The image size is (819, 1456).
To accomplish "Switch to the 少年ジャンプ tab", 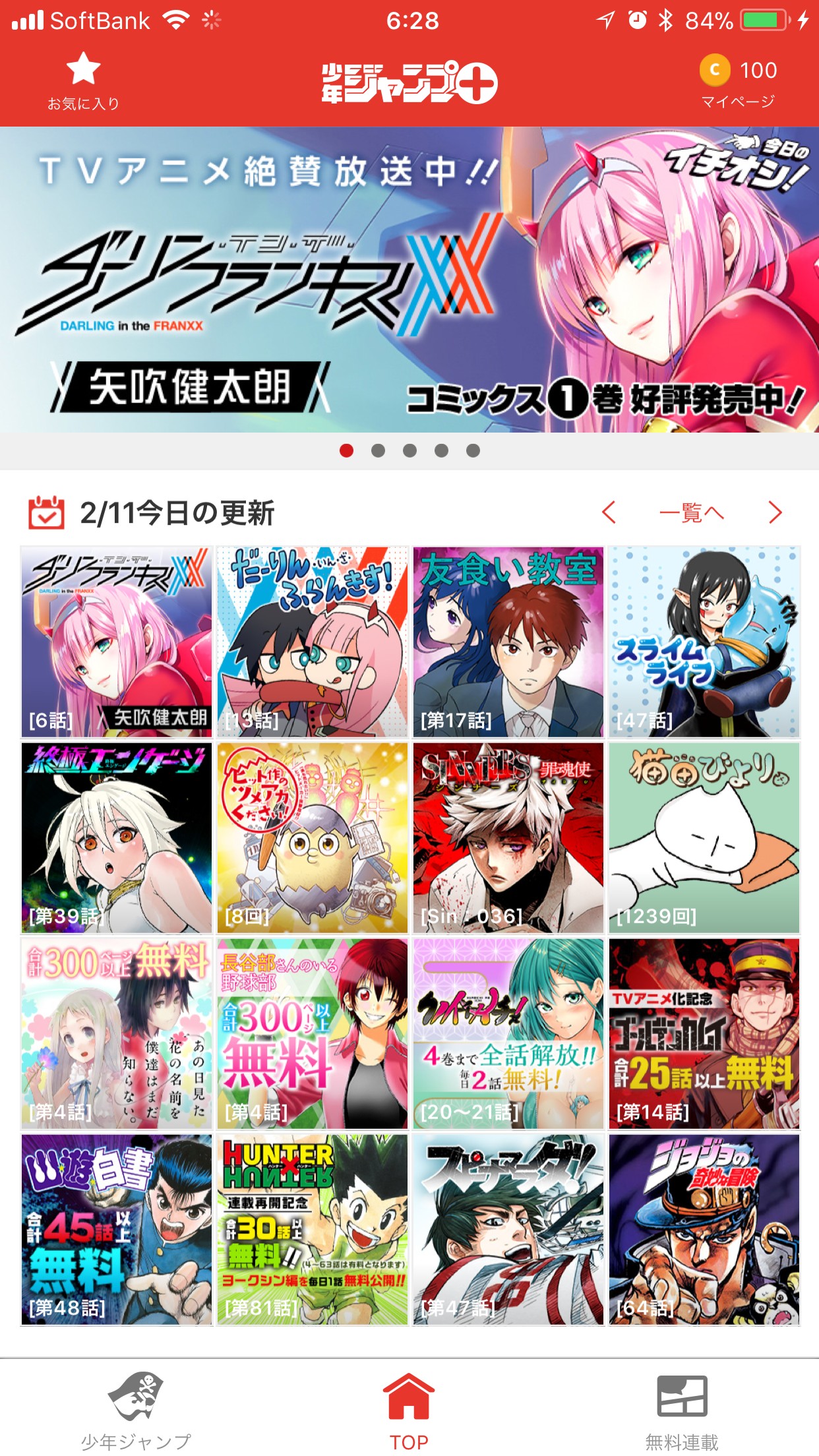I will point(136,1410).
